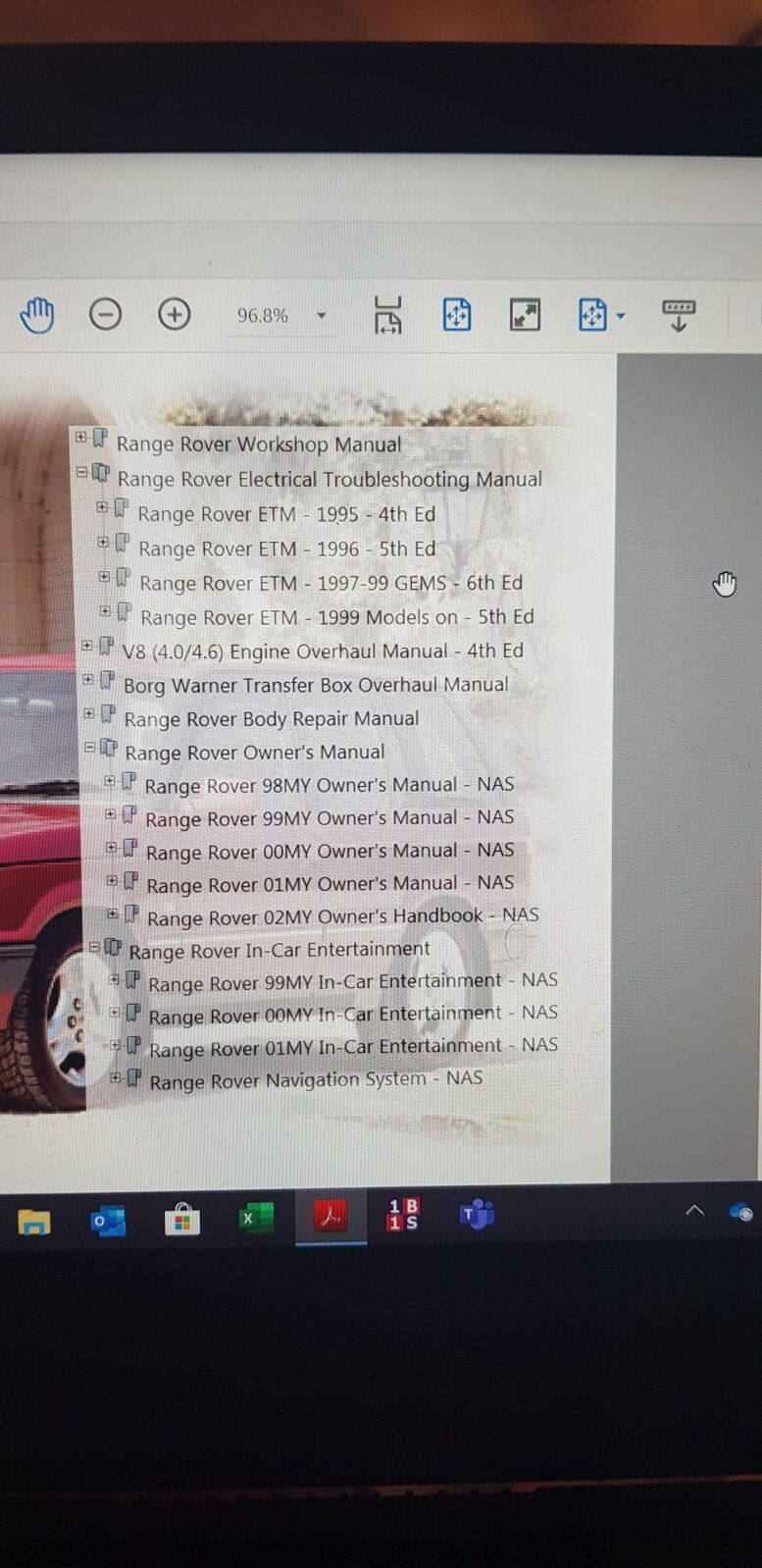Open Range Rover Navigation System - NAS
The height and width of the screenshot is (1568, 762).
[x=316, y=1080]
